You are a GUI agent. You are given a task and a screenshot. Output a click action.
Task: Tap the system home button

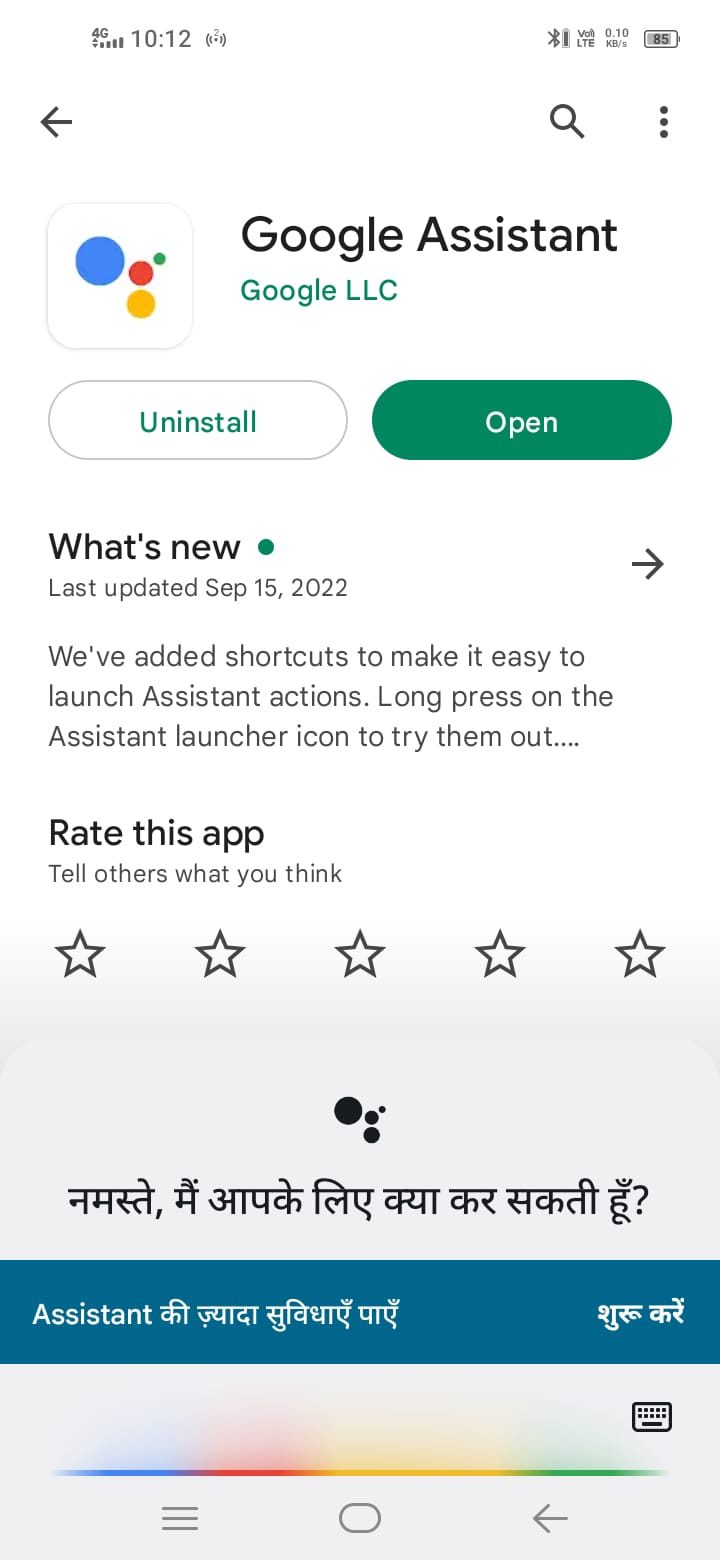coord(360,1519)
